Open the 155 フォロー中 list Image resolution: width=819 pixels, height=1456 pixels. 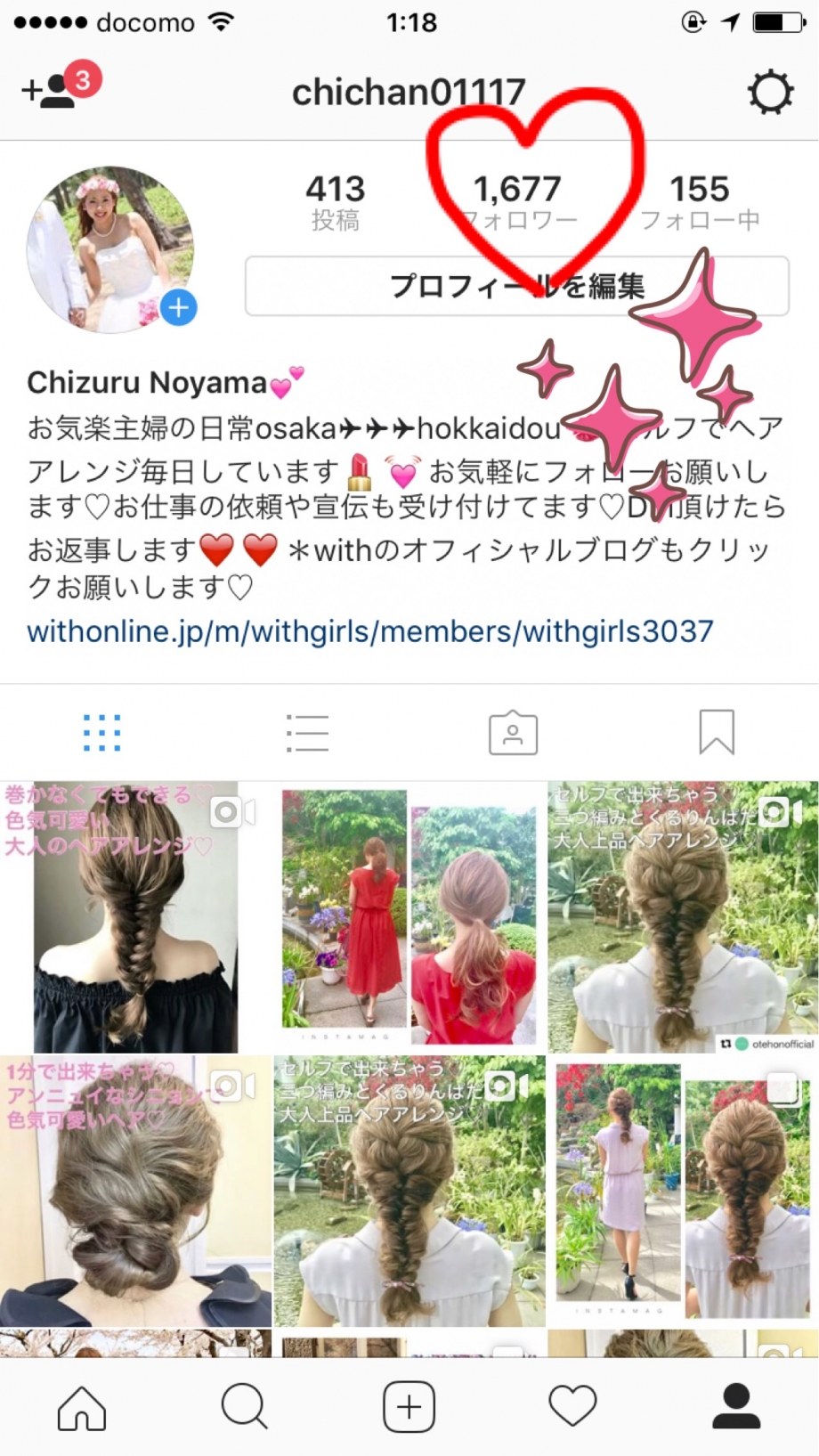pyautogui.click(x=700, y=201)
